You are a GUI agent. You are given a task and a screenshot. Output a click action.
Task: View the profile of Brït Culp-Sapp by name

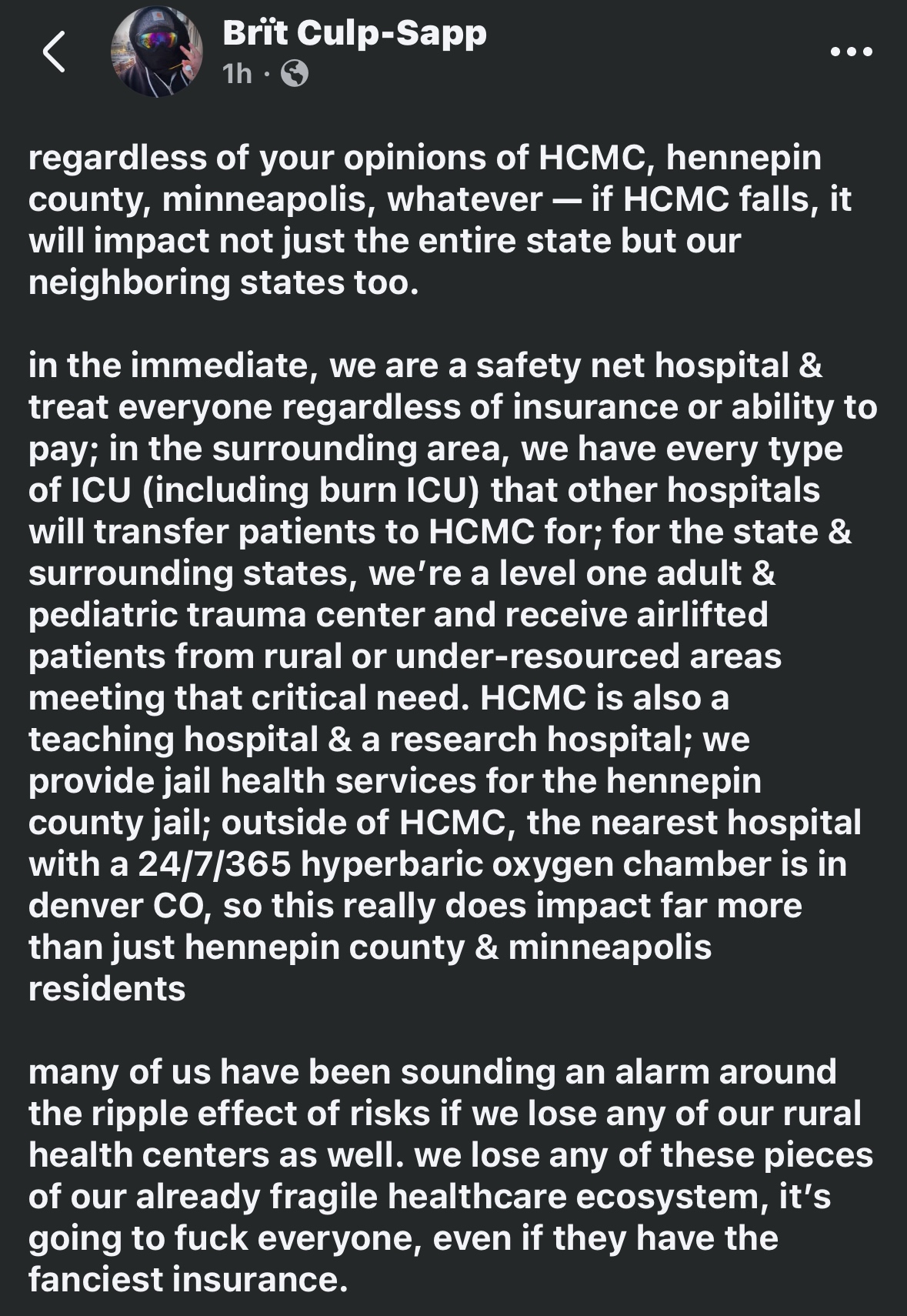click(354, 33)
